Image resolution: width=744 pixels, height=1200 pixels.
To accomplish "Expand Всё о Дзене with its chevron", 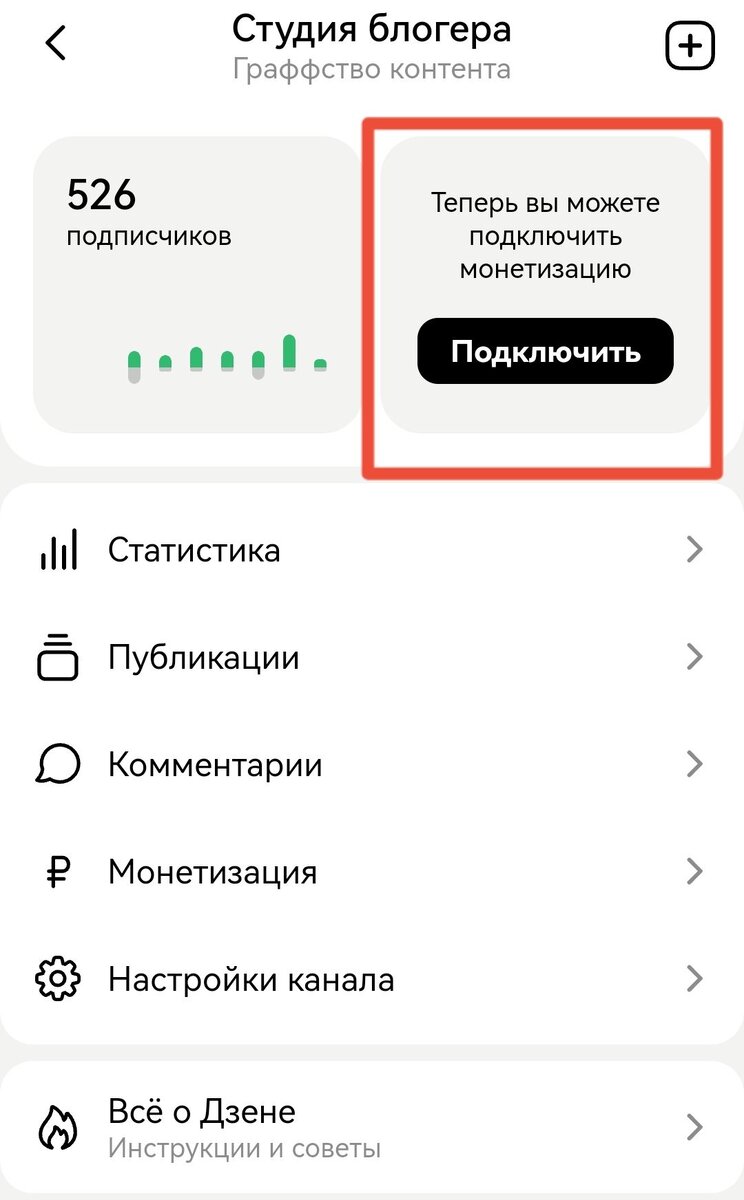I will click(x=695, y=1127).
